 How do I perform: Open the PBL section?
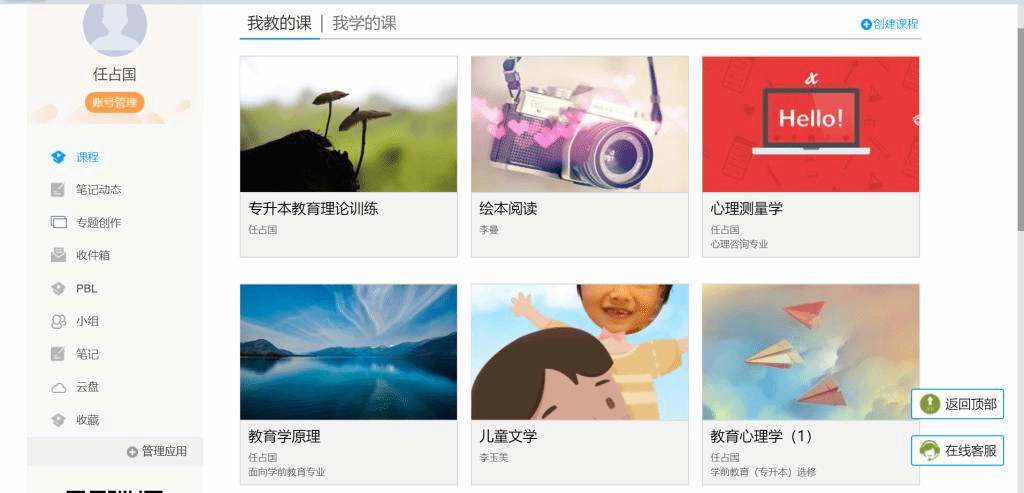87,288
